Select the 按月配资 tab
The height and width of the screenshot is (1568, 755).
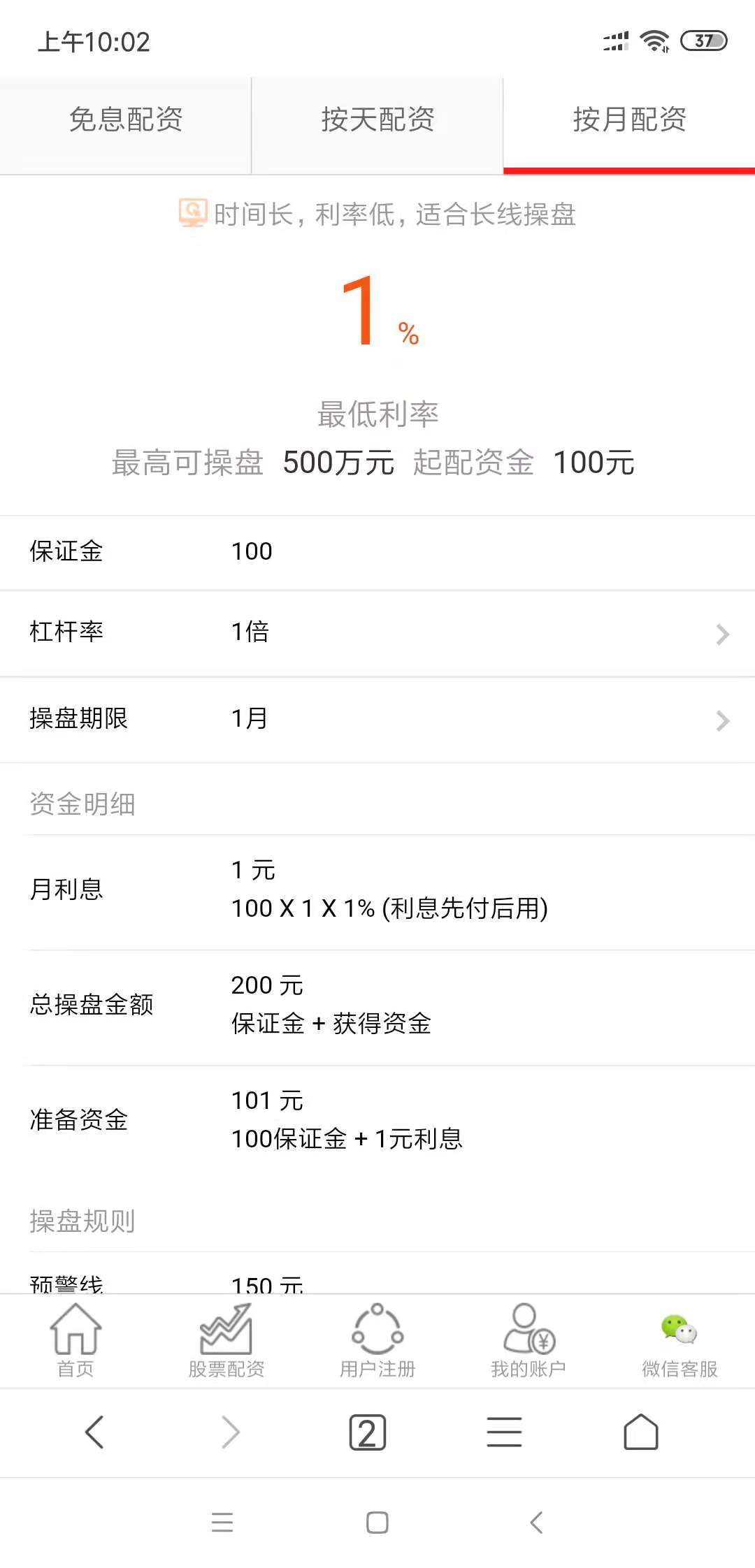point(629,120)
